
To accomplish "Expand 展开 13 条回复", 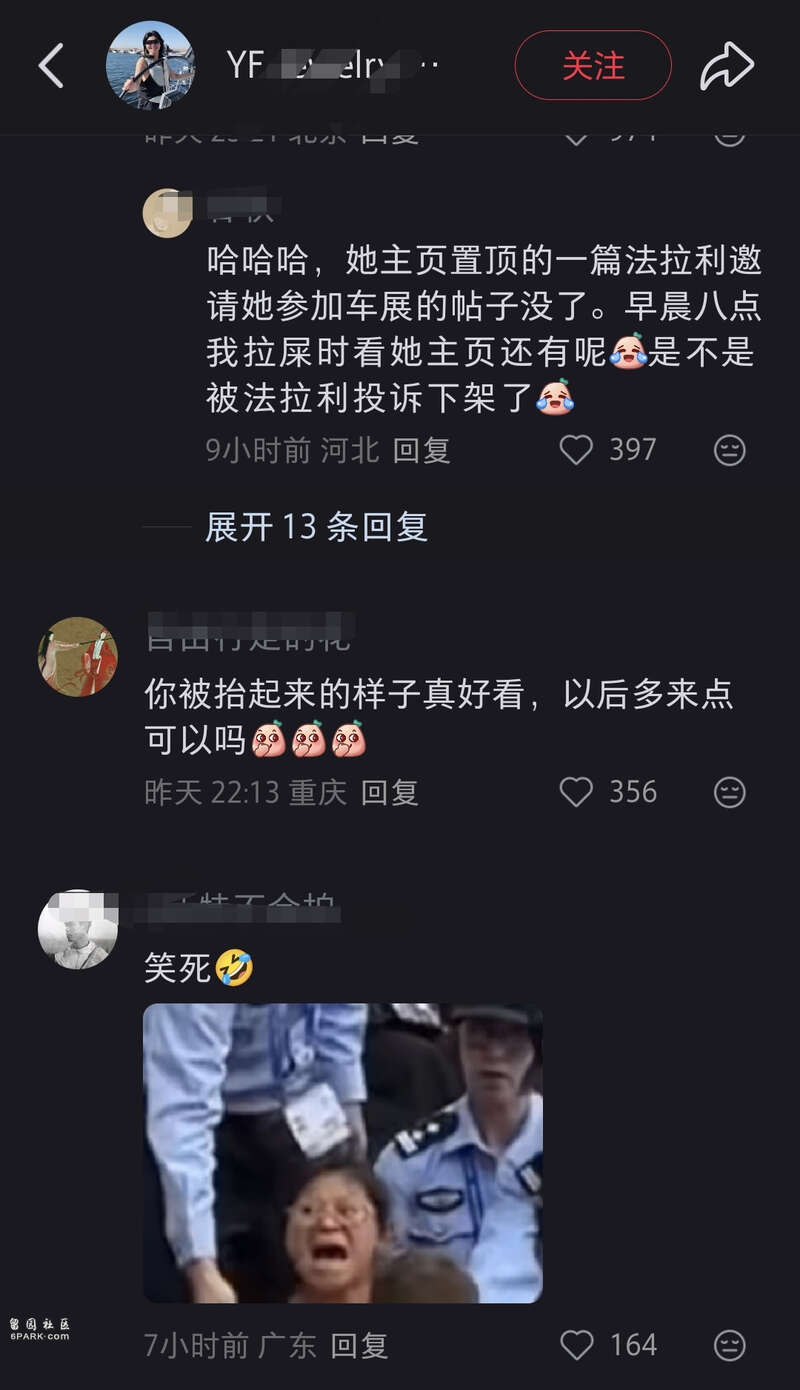I will click(316, 526).
